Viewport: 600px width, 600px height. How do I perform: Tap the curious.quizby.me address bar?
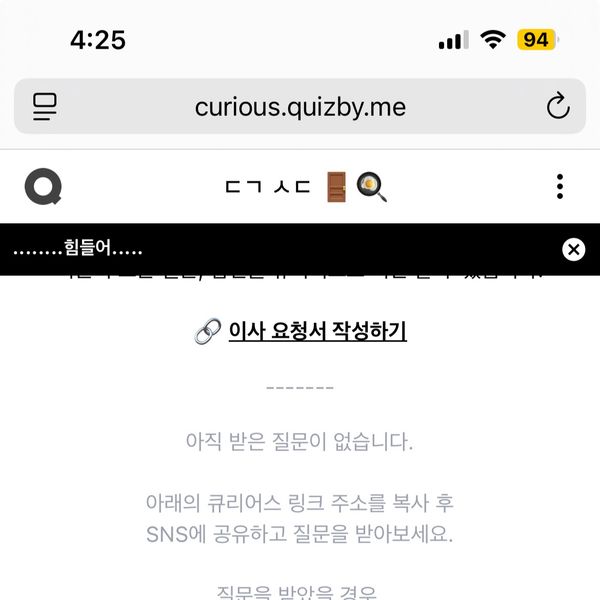[300, 107]
